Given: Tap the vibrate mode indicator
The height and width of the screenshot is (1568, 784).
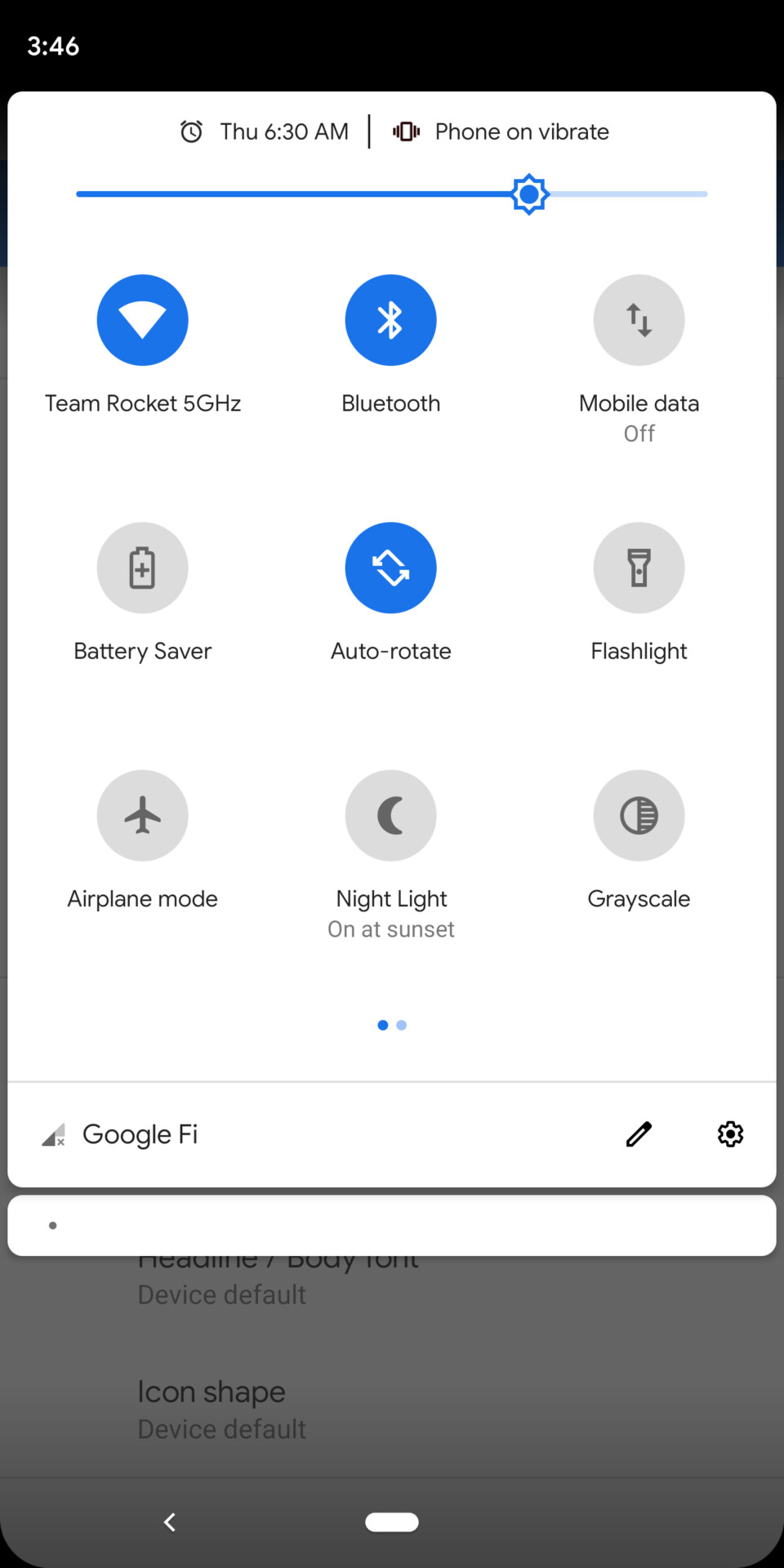Looking at the screenshot, I should 406,131.
